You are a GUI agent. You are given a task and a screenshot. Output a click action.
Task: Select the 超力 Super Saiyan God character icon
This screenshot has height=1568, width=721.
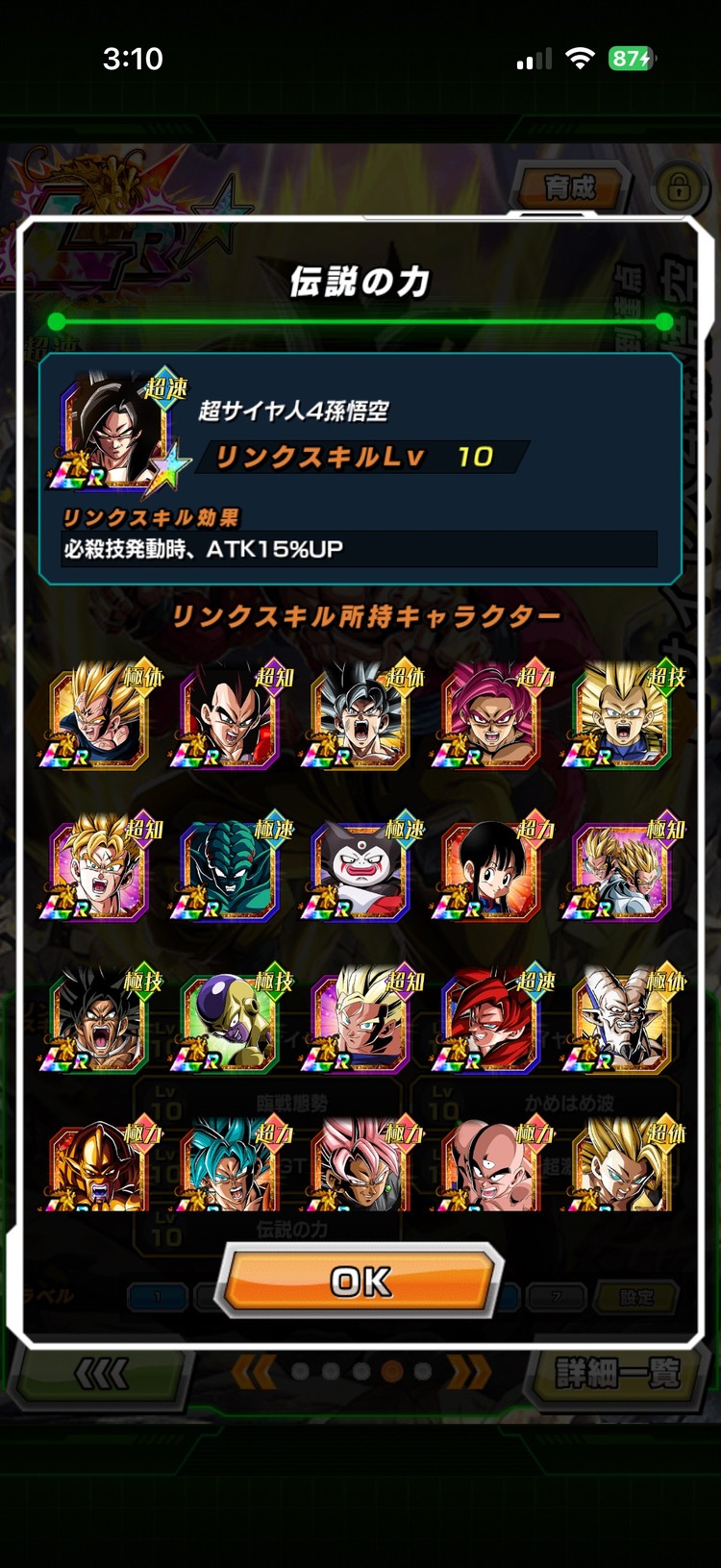point(492,716)
